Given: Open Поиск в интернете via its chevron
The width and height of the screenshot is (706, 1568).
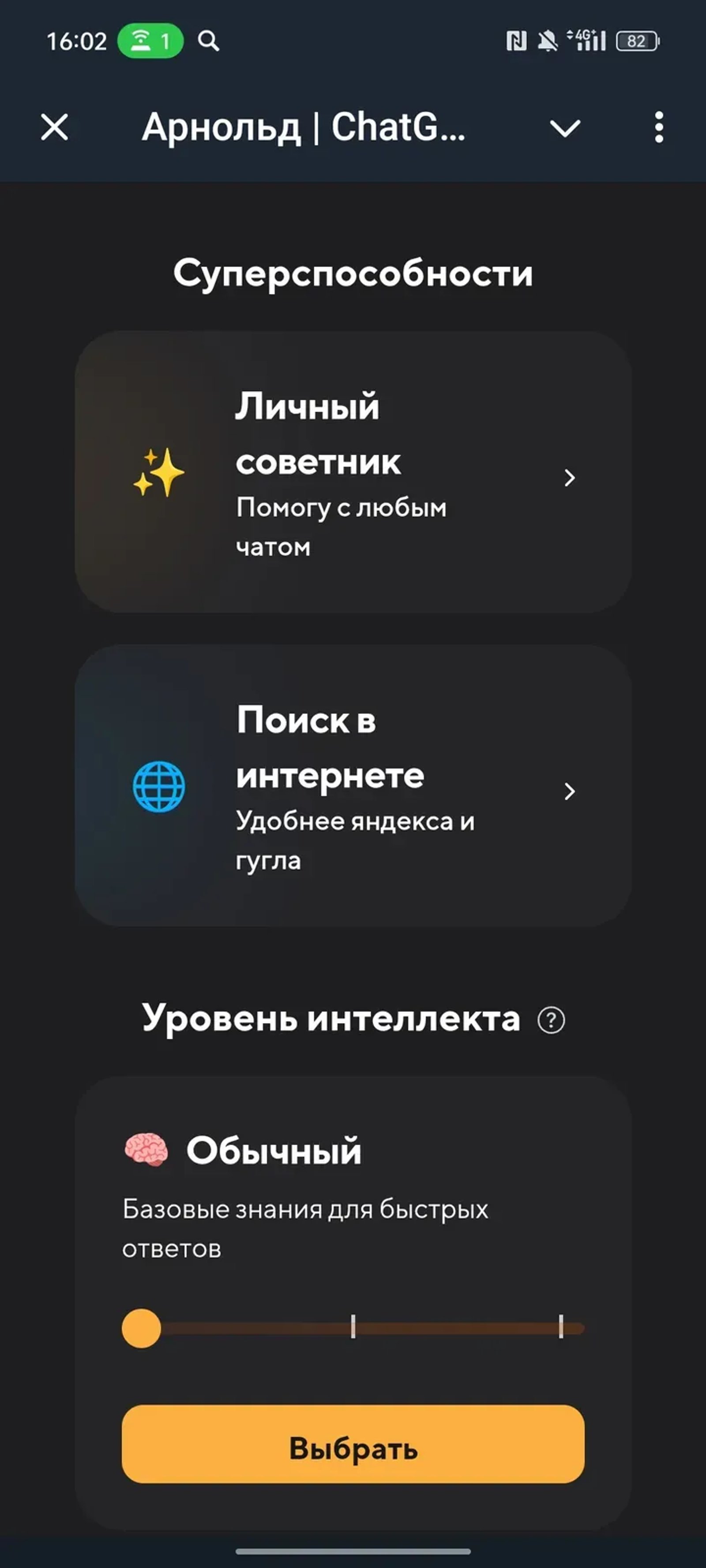Looking at the screenshot, I should tap(570, 792).
